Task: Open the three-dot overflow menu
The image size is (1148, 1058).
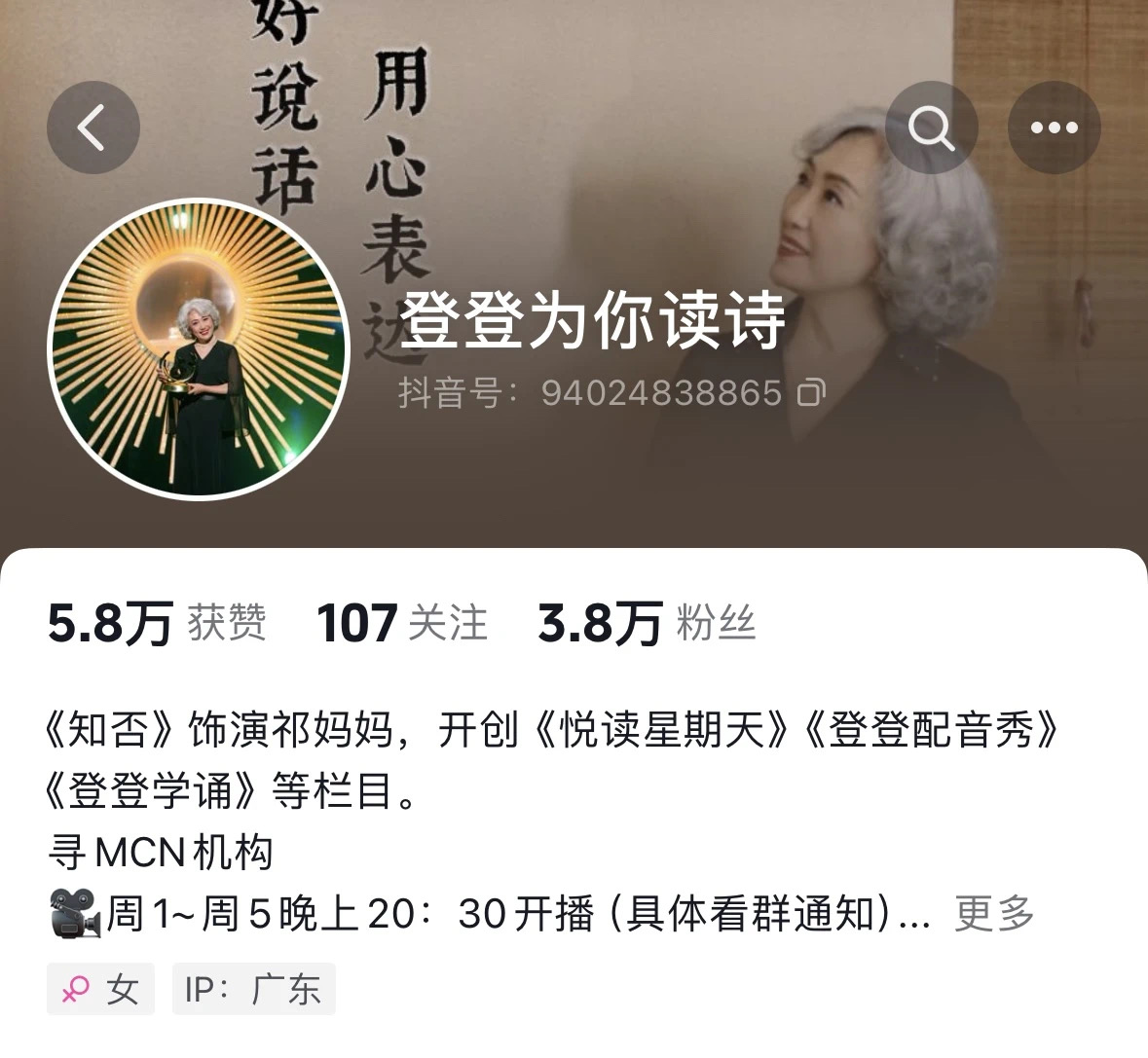Action: coord(1054,128)
